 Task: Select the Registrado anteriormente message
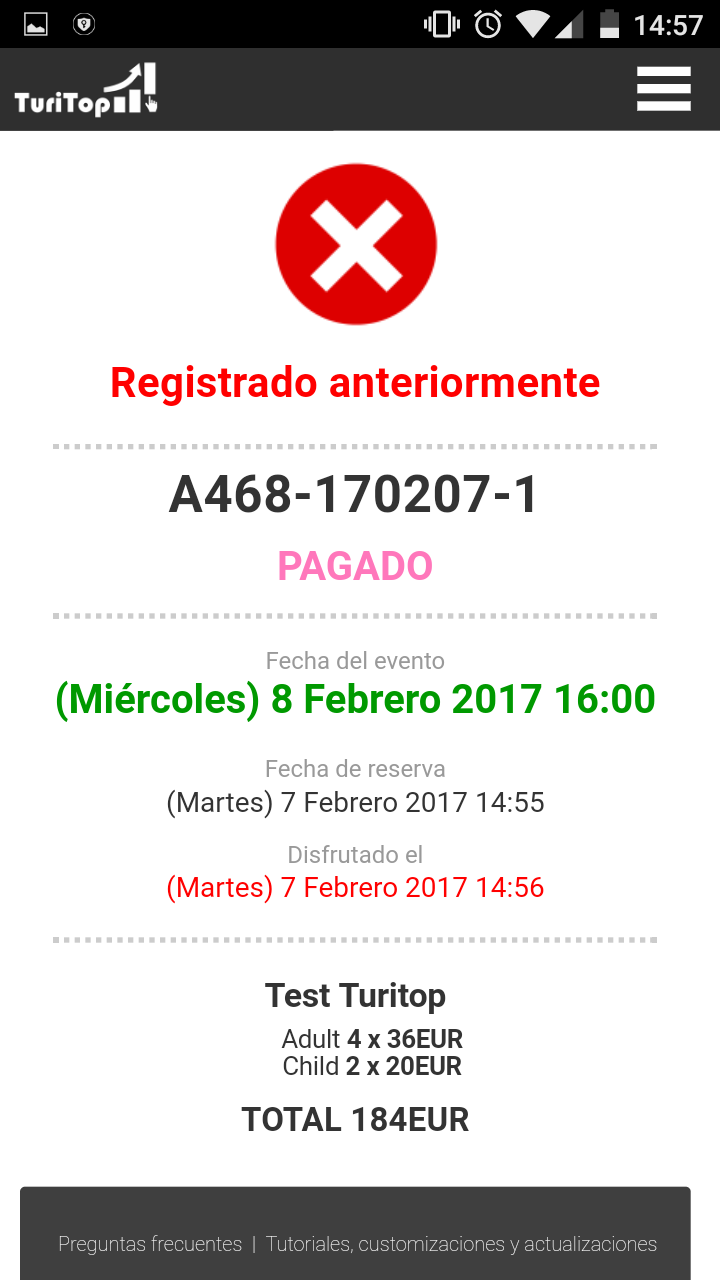click(x=356, y=382)
